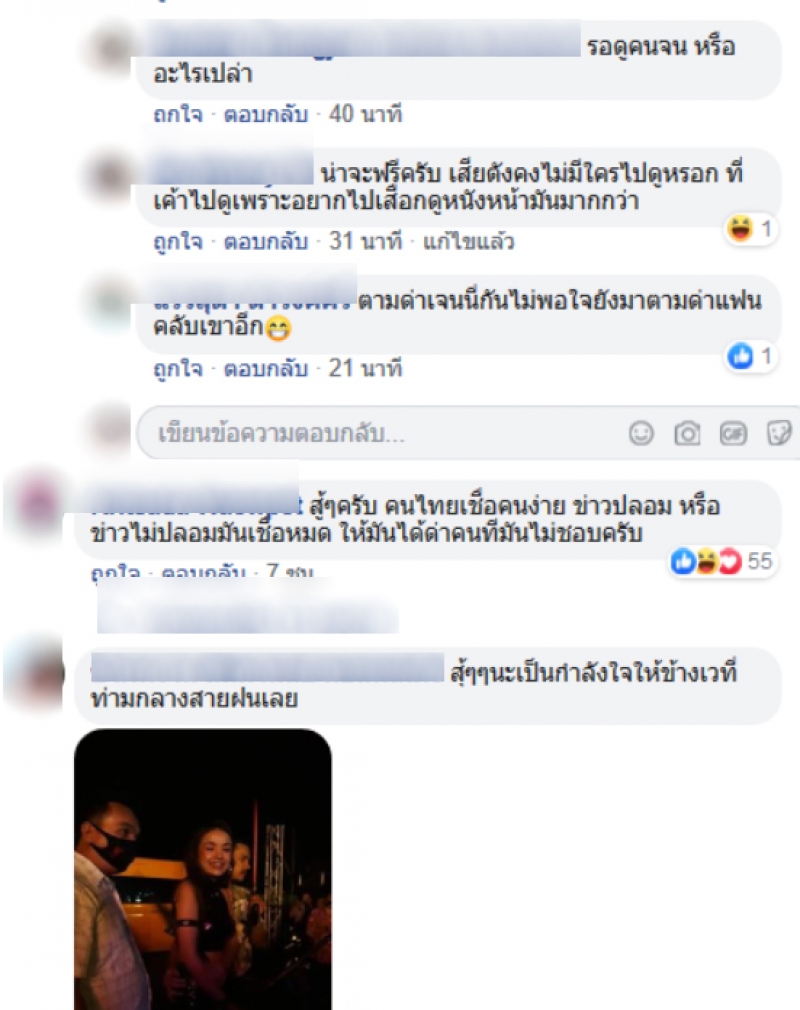Like the comment posted 31 นาที ago

177,241
